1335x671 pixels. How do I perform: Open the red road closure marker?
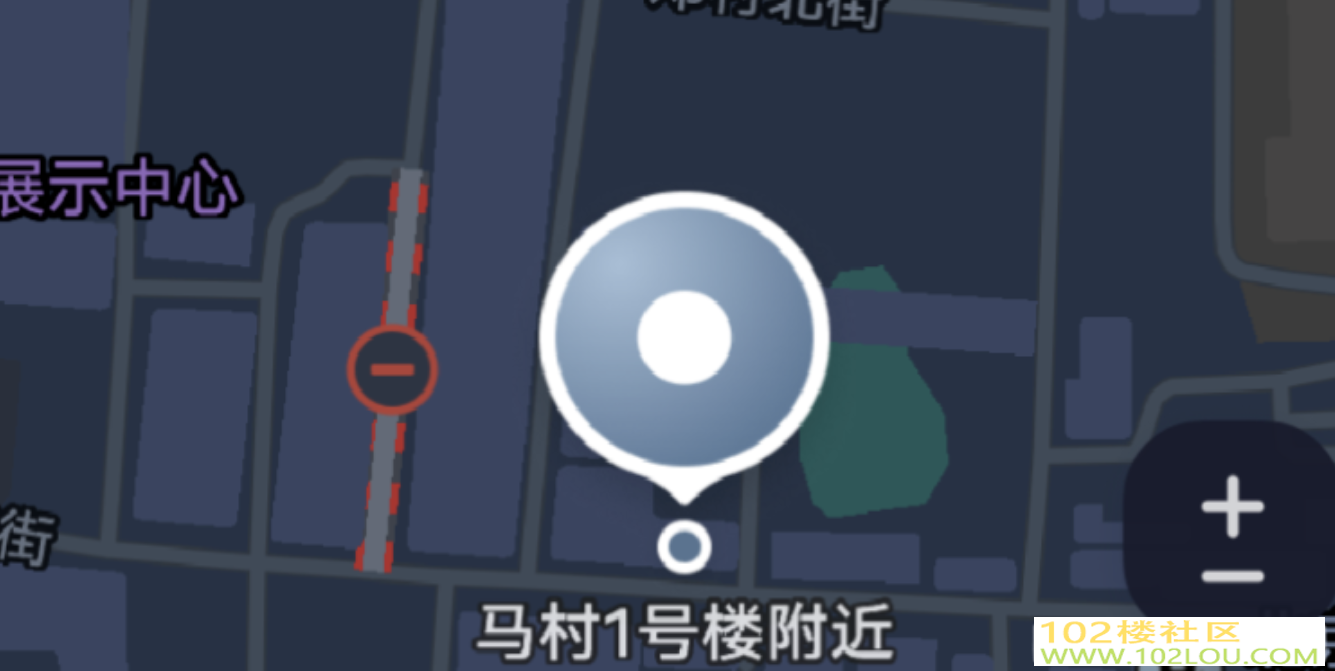(x=392, y=369)
